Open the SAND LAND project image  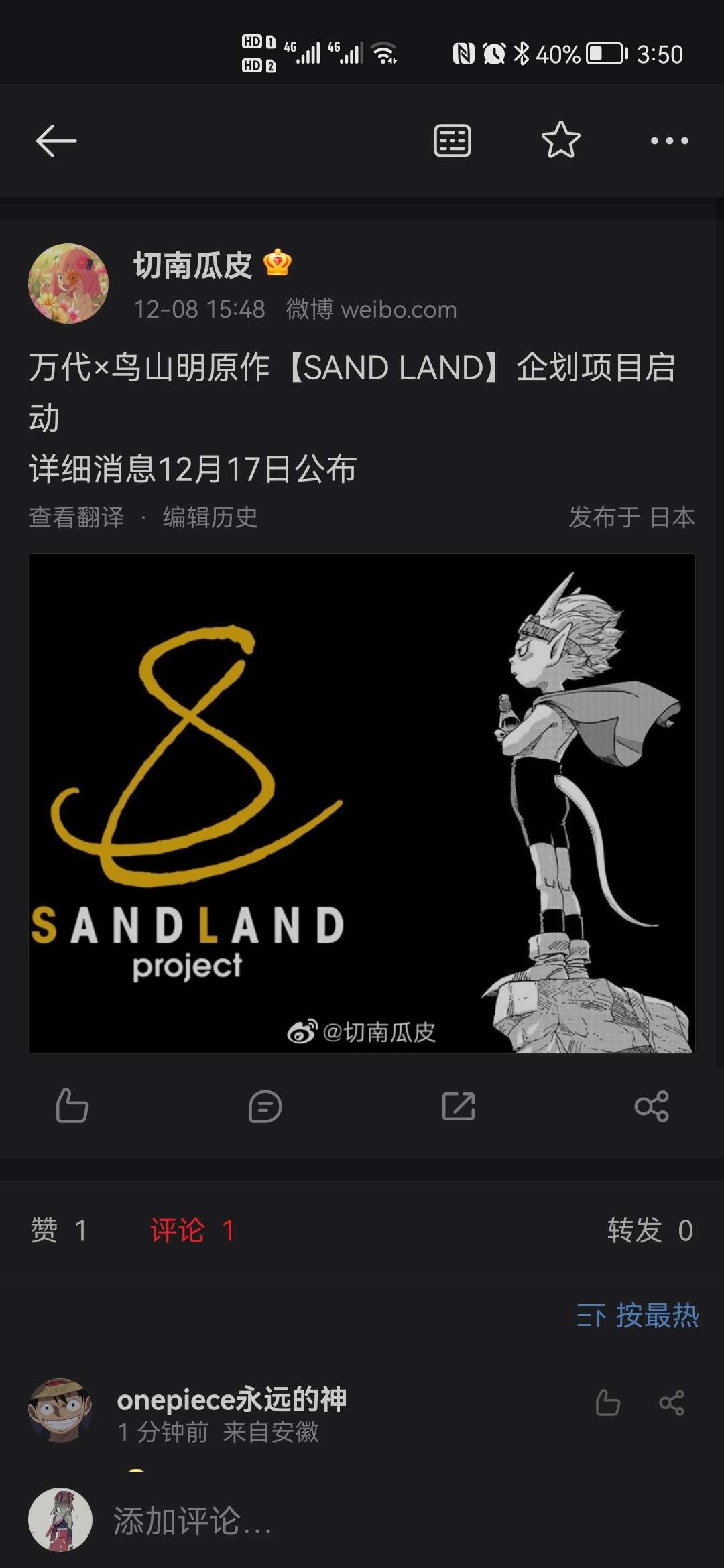click(362, 803)
